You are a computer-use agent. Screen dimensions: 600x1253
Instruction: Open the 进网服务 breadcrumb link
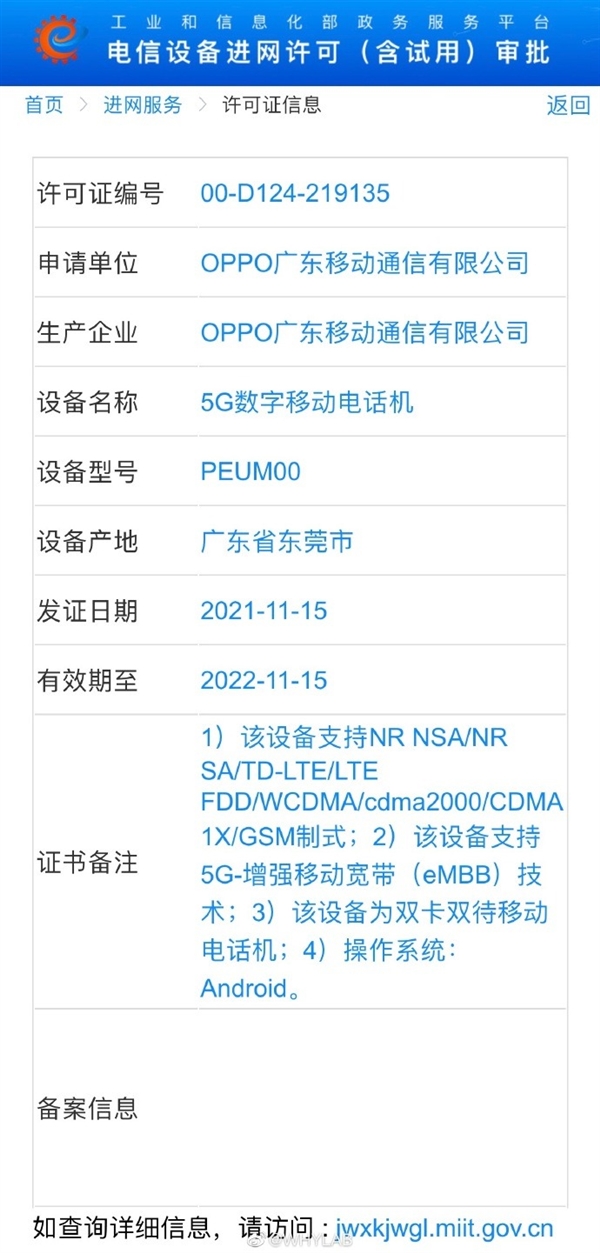pos(143,105)
